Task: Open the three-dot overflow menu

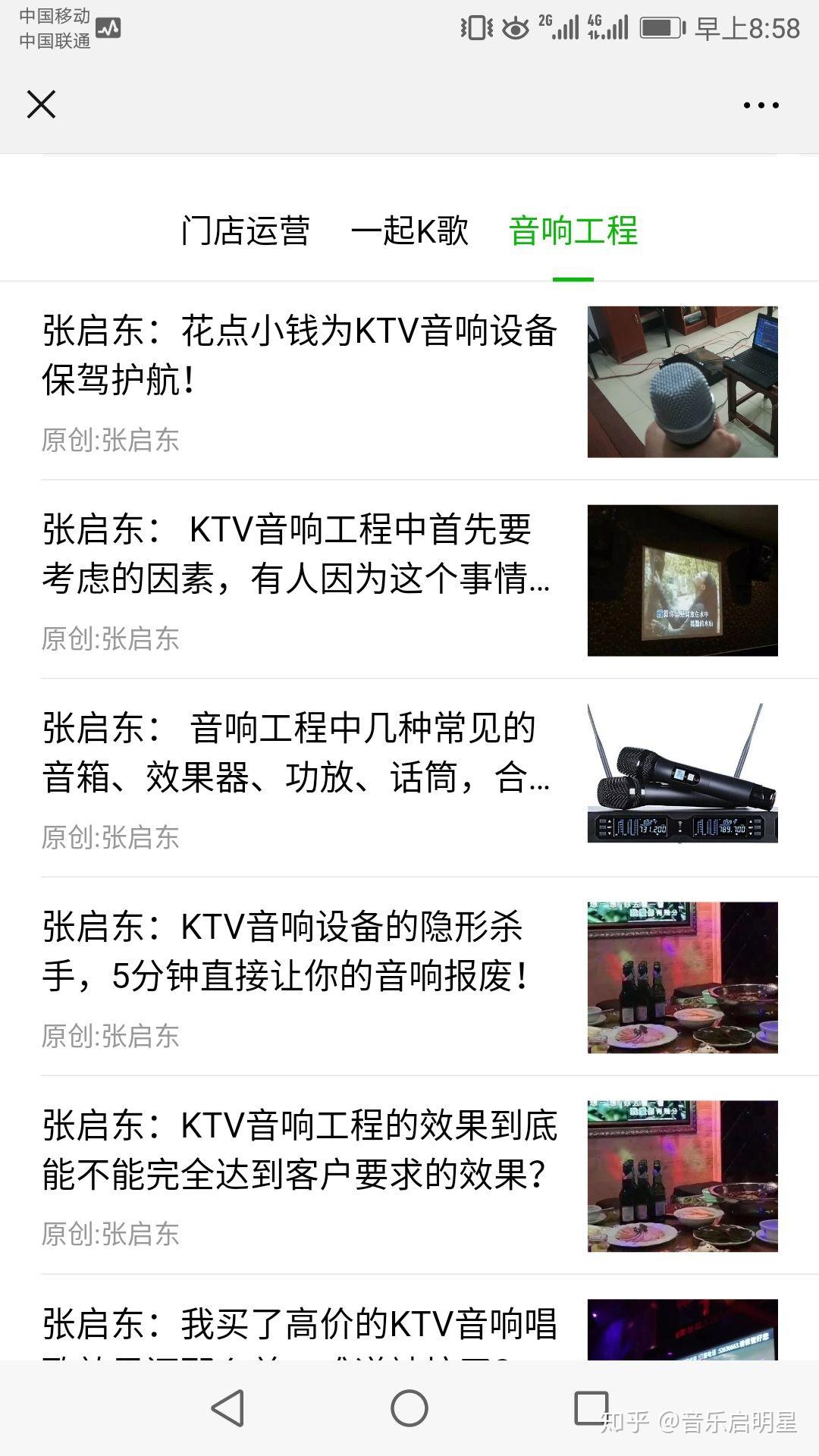Action: [x=761, y=105]
